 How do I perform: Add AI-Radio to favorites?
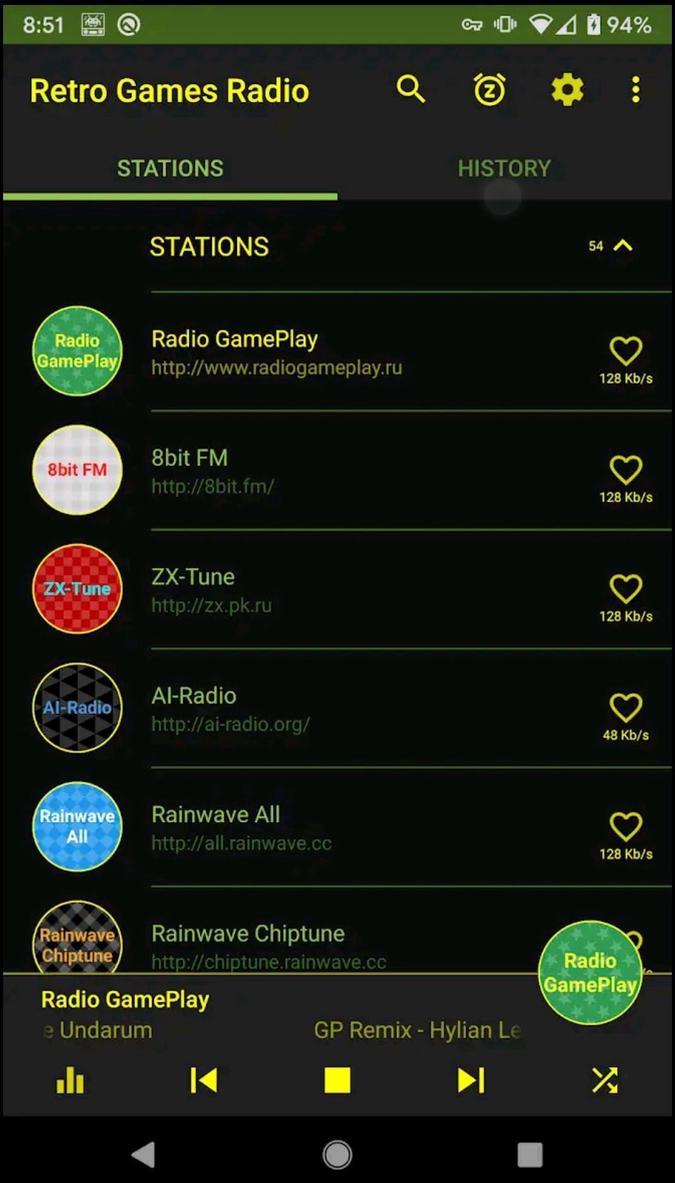[626, 707]
